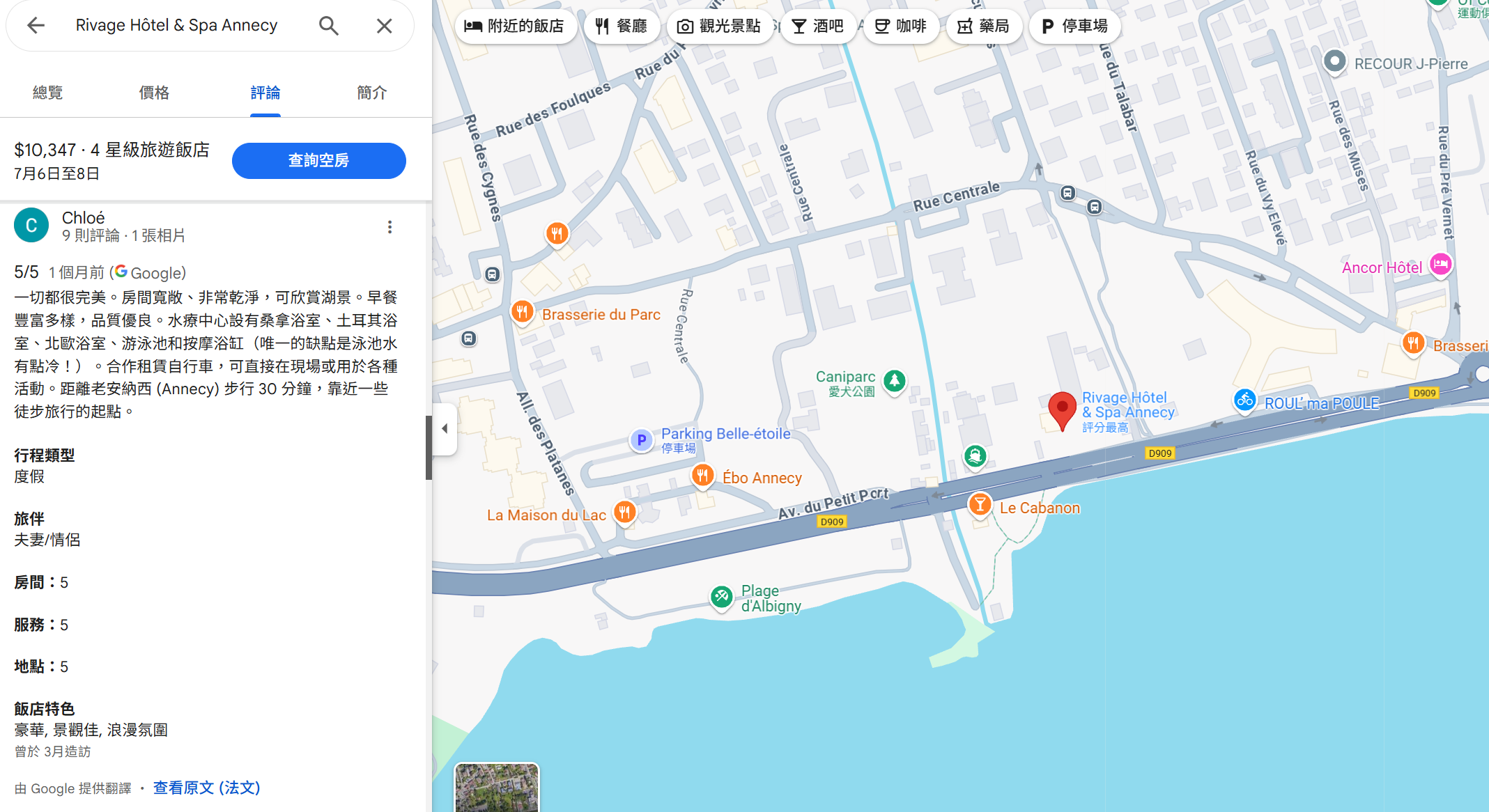1489x812 pixels.
Task: Select the 咖啡 chip
Action: coord(901,26)
